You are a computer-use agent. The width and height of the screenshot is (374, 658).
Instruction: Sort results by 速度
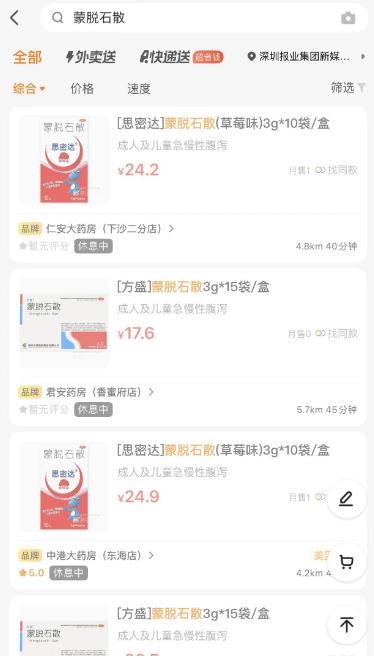(x=139, y=89)
